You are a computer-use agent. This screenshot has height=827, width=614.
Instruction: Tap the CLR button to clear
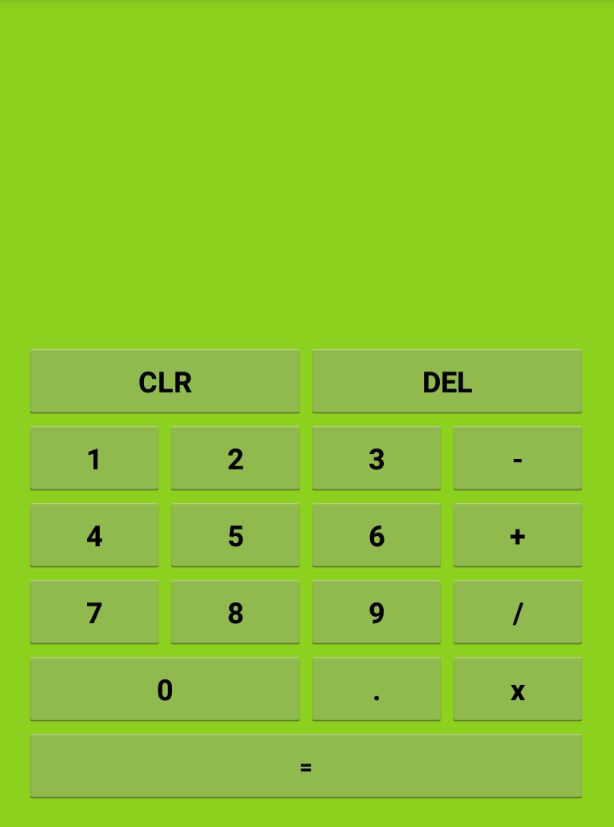[x=164, y=381]
